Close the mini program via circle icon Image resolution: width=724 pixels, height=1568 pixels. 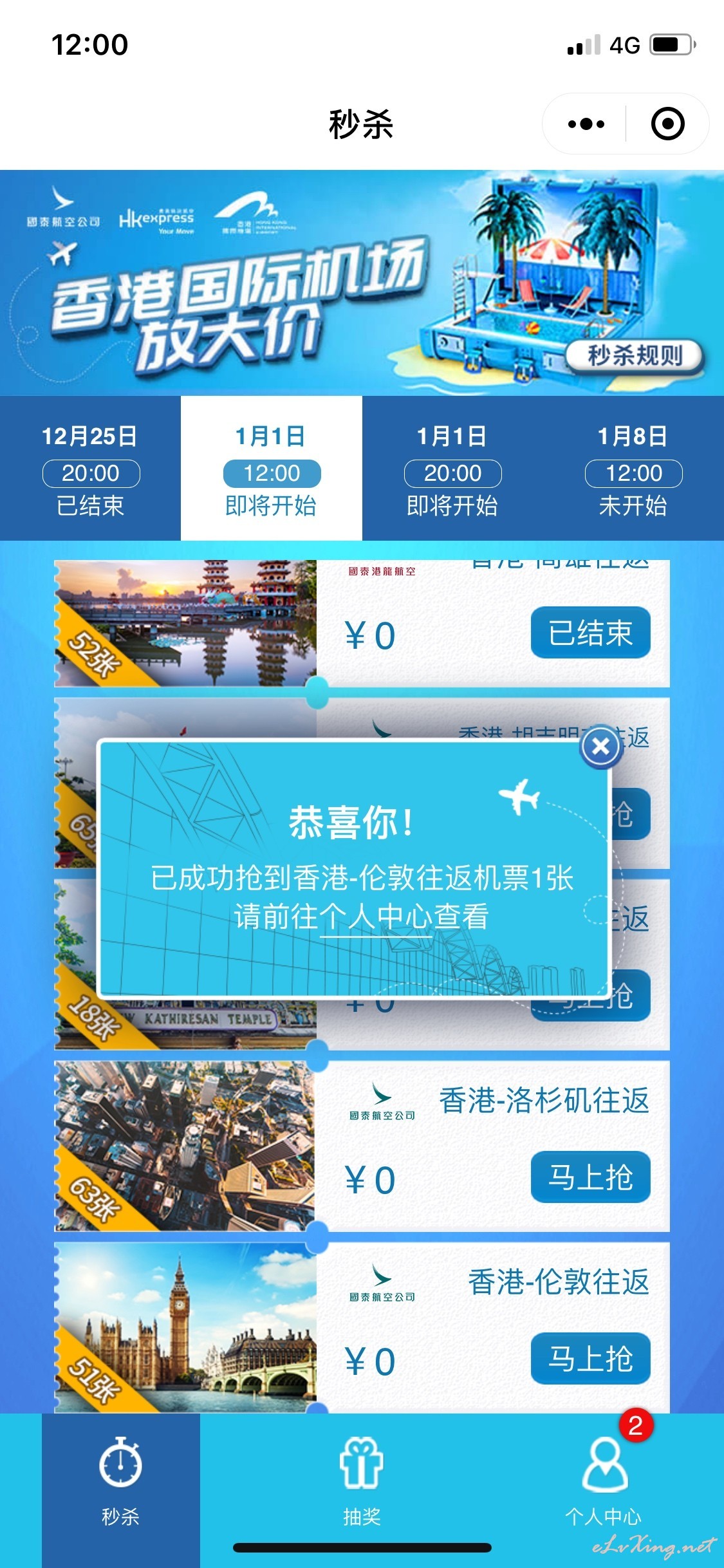point(667,124)
